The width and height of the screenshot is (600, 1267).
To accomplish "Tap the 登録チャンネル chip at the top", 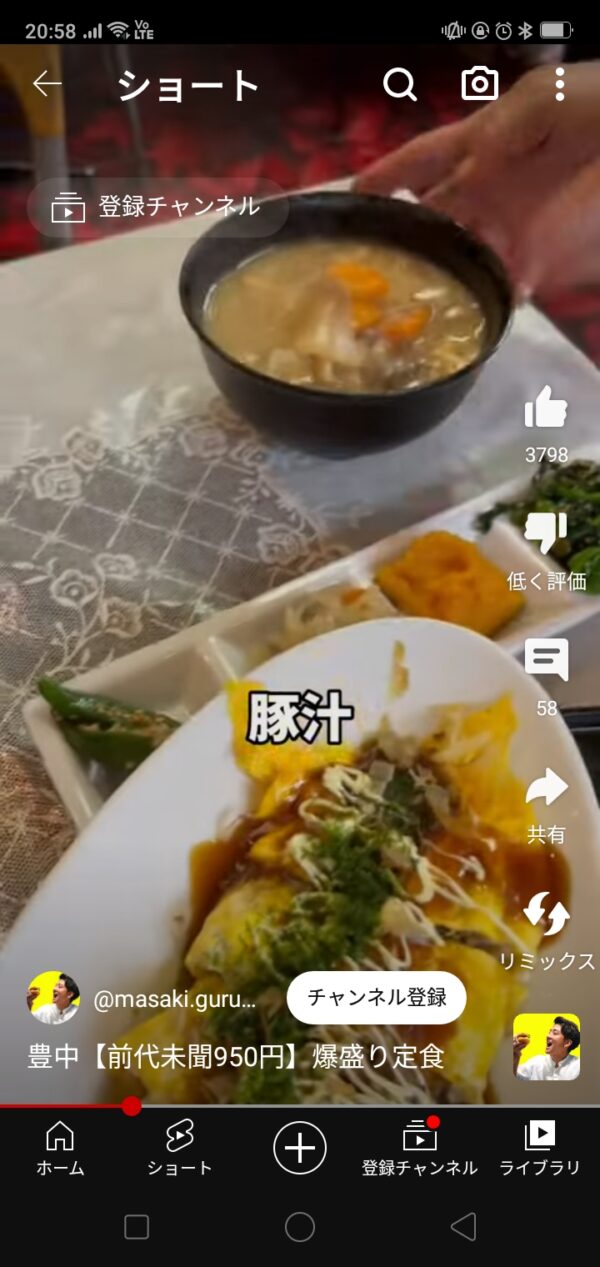I will (158, 207).
